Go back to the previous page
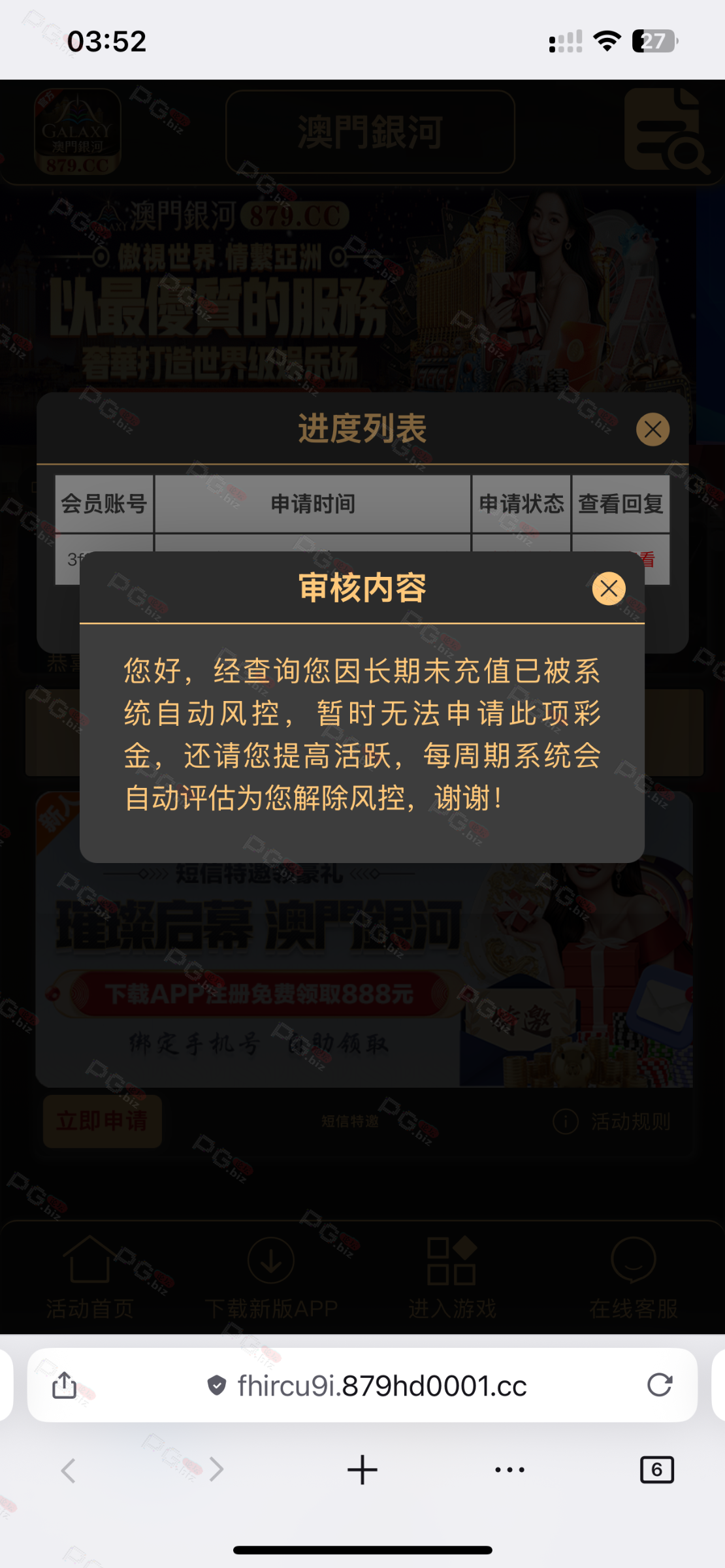The image size is (725, 1568). click(x=69, y=1471)
